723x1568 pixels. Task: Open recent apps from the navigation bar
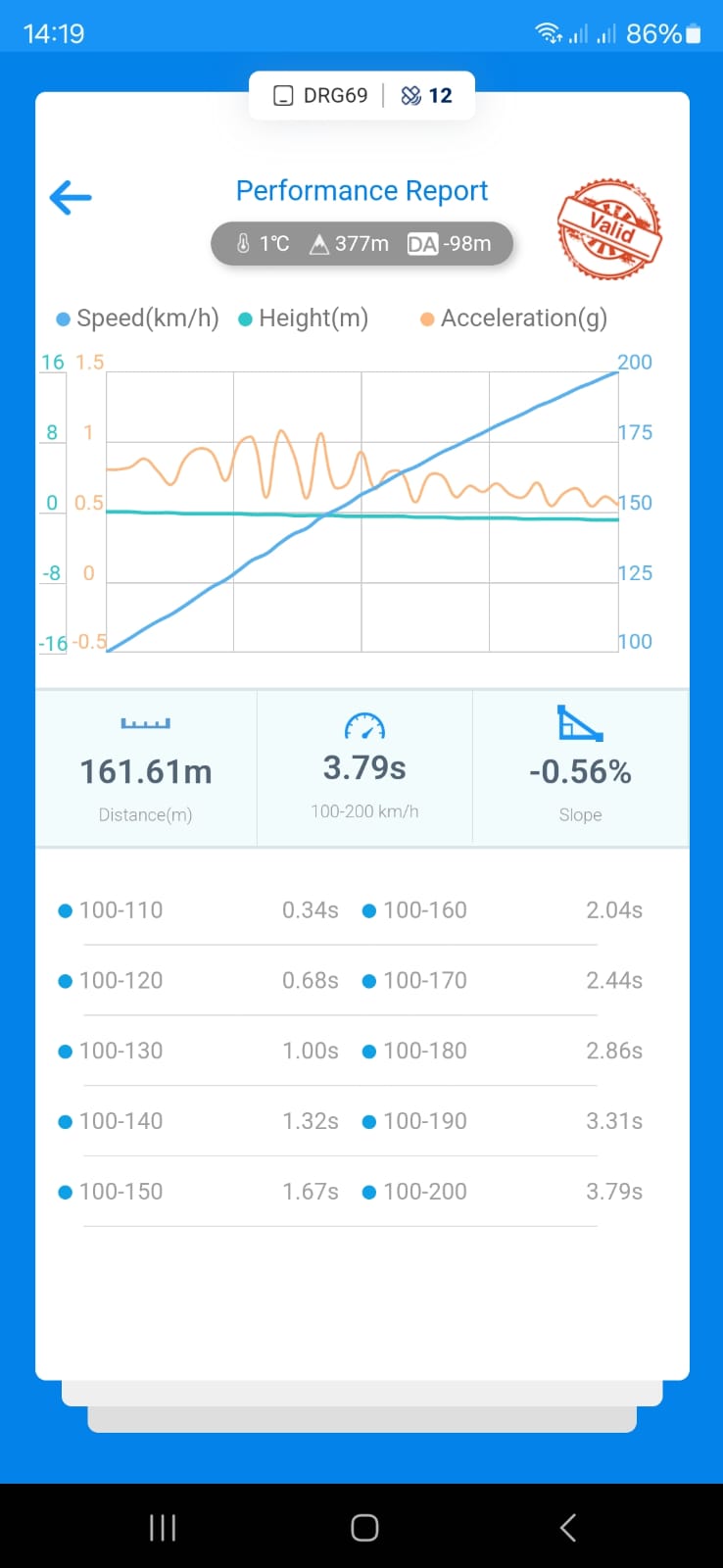point(163,1527)
